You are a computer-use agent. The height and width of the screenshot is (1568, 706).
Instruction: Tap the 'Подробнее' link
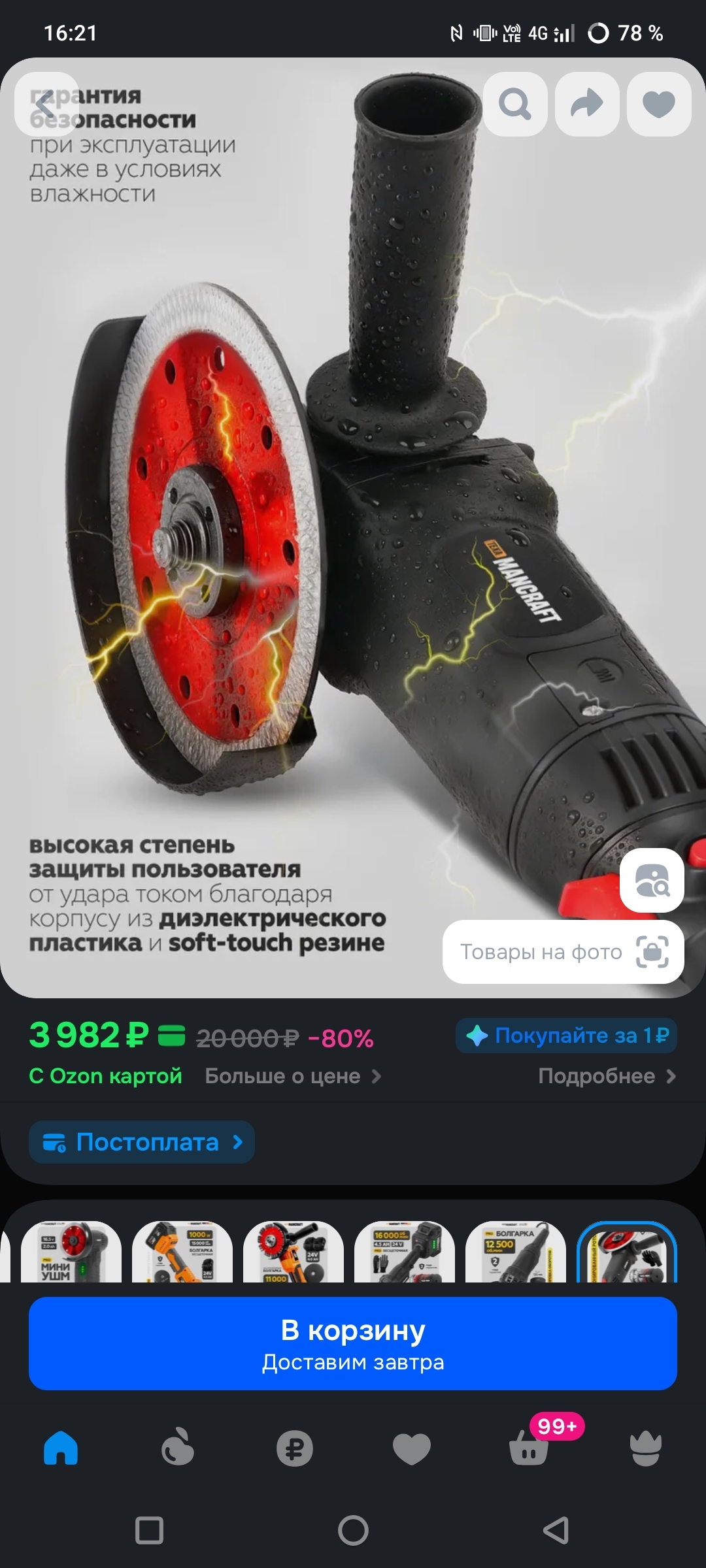606,1076
